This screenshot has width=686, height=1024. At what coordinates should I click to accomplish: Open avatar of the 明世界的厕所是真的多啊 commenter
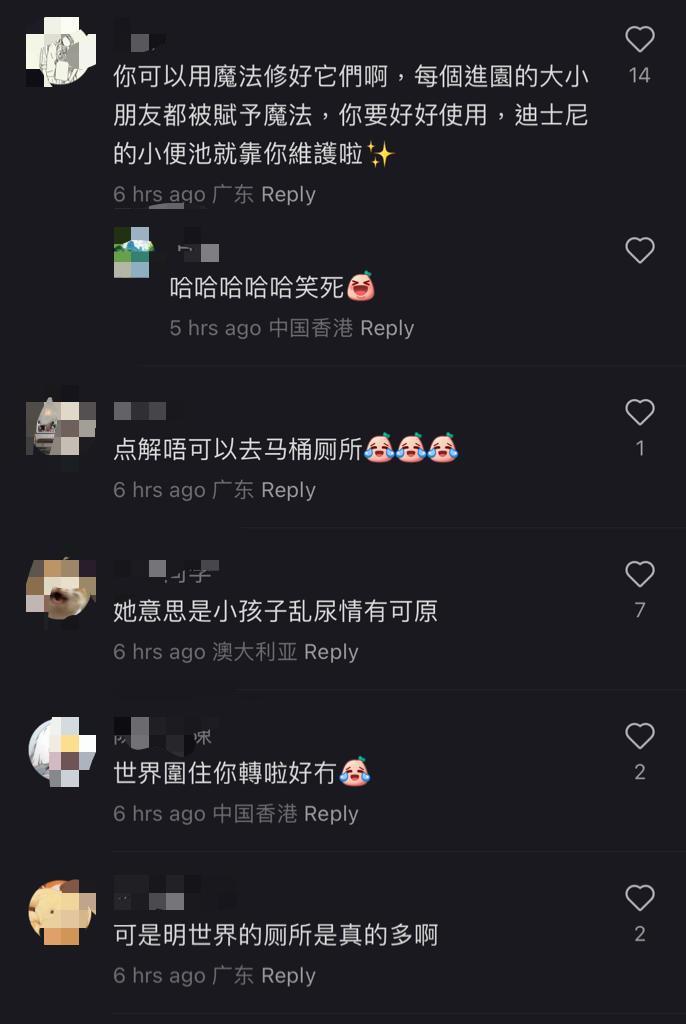[x=60, y=912]
